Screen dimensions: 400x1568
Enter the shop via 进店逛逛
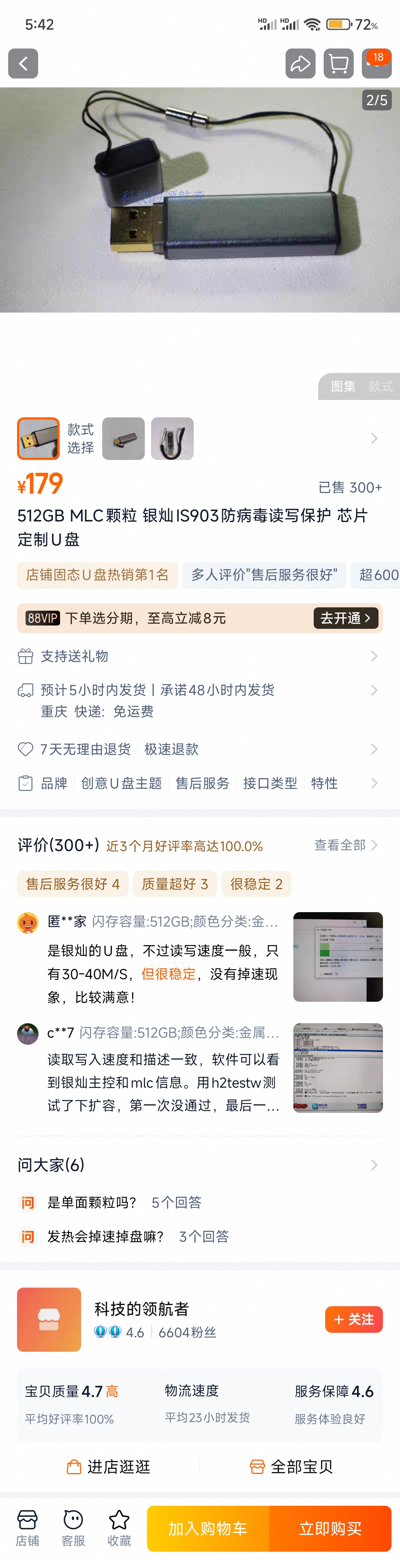coord(109,1467)
